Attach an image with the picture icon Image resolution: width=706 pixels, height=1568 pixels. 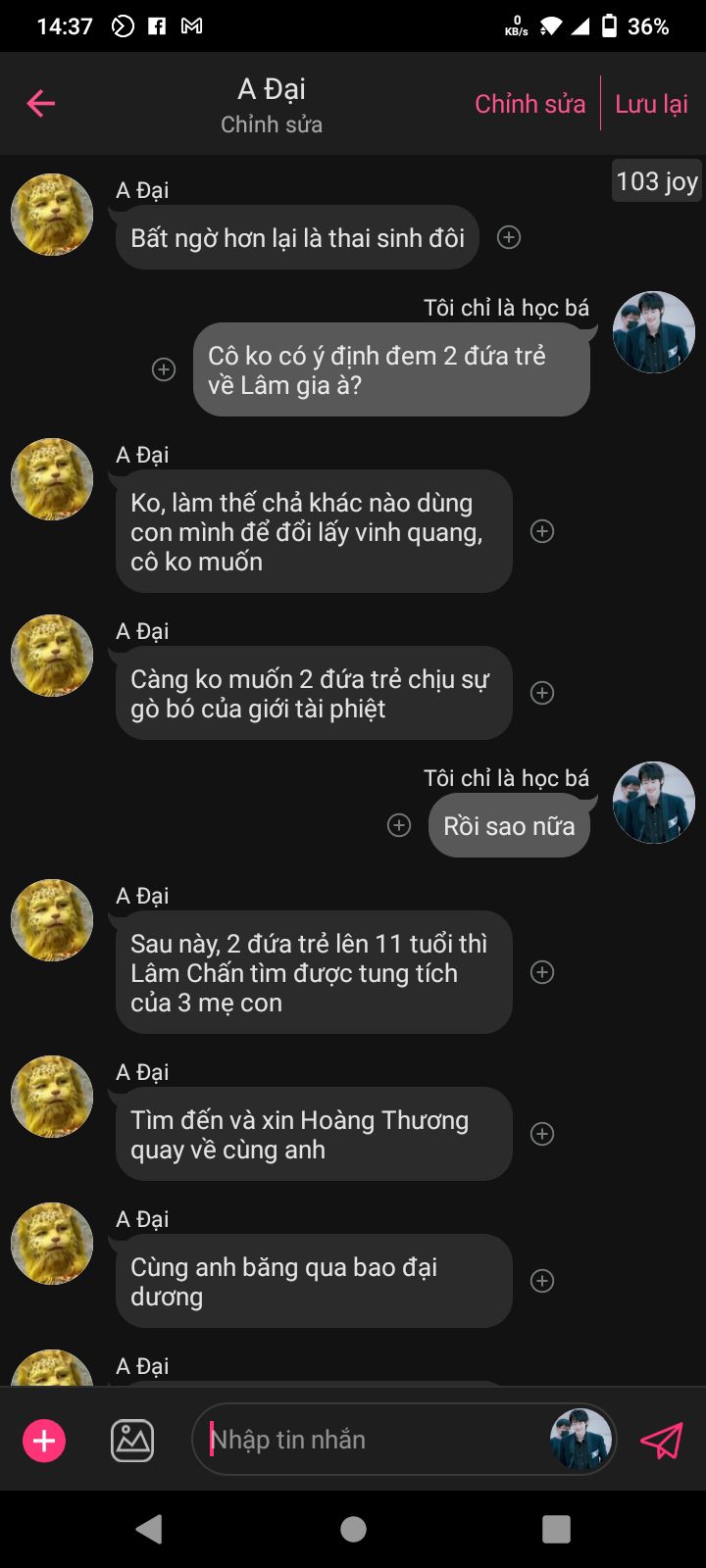(x=132, y=1441)
